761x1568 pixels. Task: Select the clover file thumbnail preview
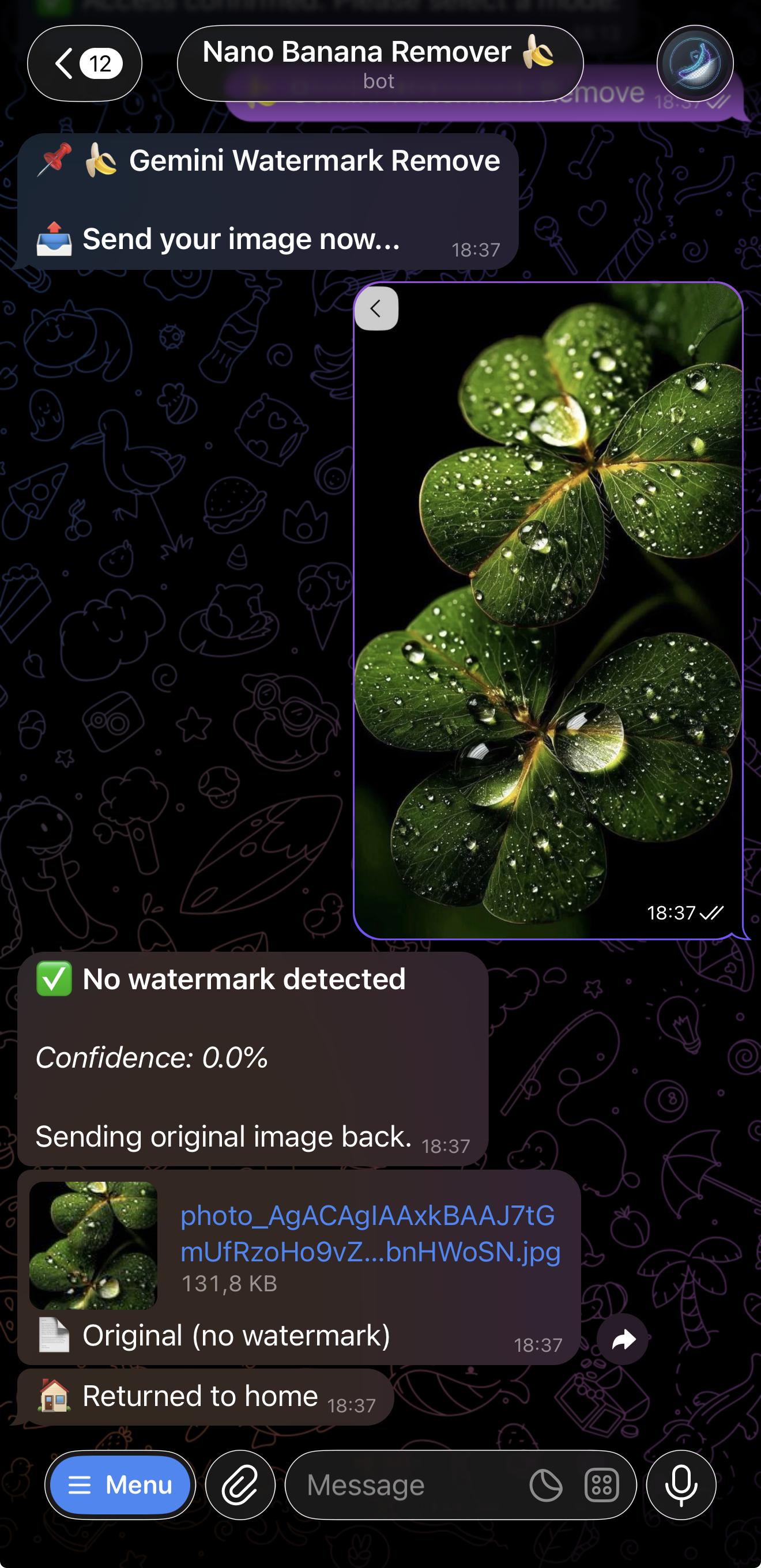93,1242
